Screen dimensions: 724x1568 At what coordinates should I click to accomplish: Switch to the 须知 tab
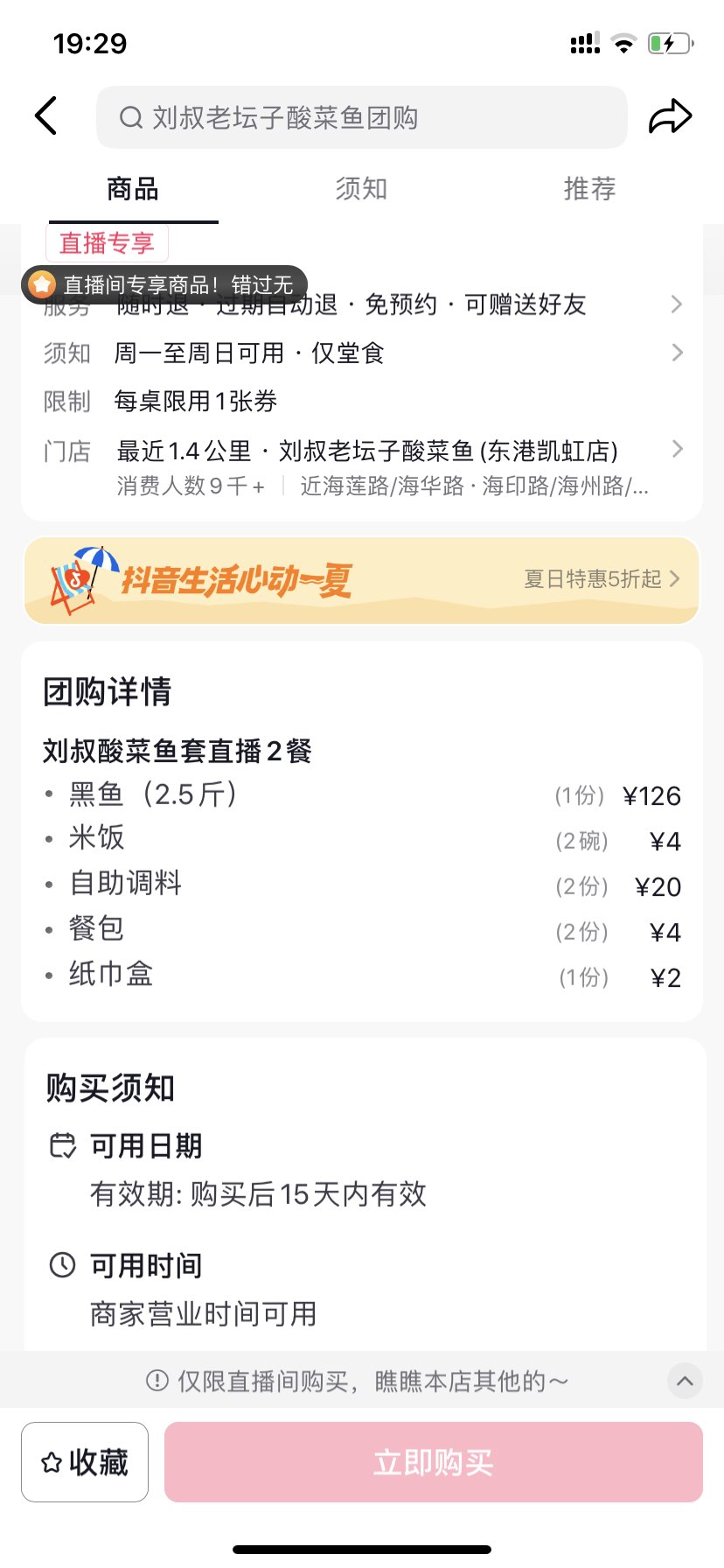pyautogui.click(x=361, y=189)
